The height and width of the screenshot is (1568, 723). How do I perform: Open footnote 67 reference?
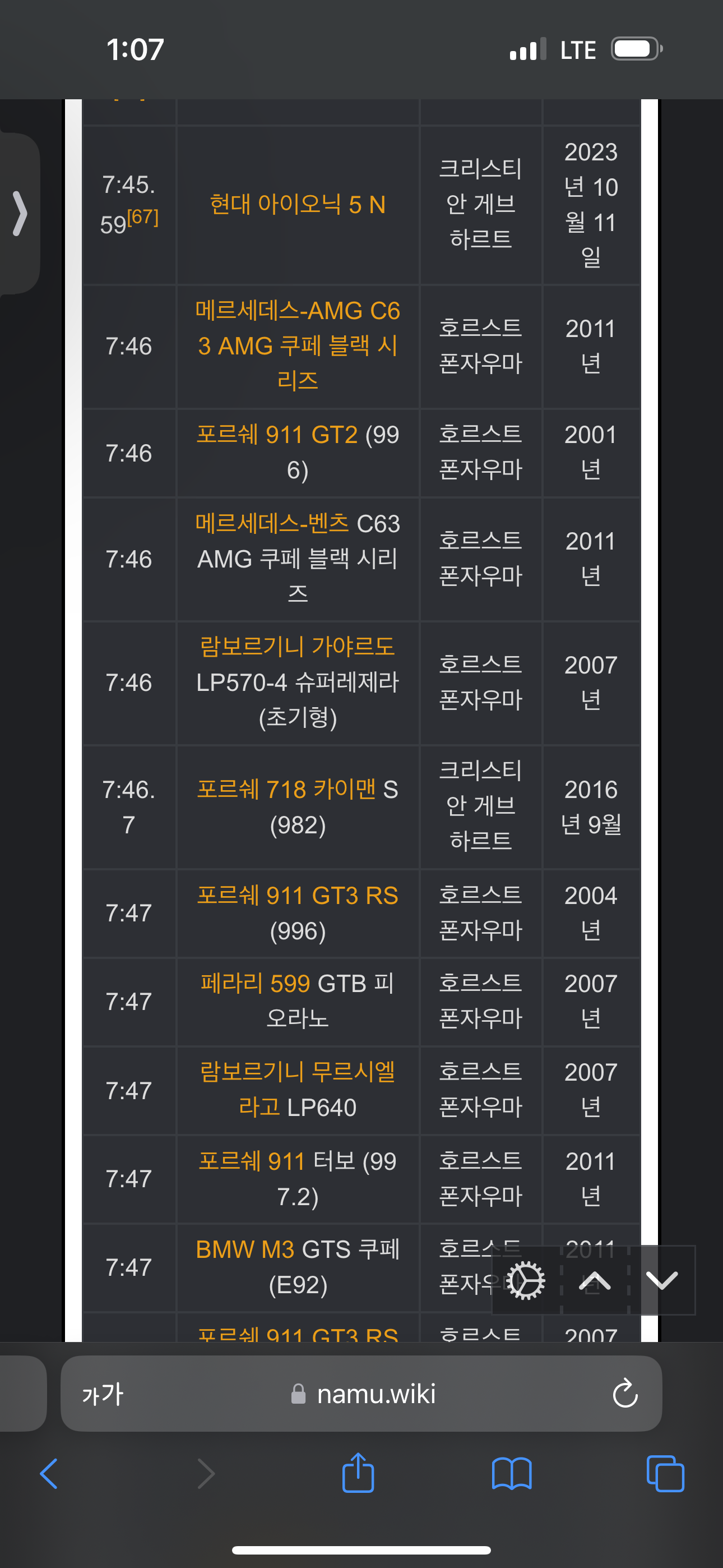pyautogui.click(x=143, y=217)
